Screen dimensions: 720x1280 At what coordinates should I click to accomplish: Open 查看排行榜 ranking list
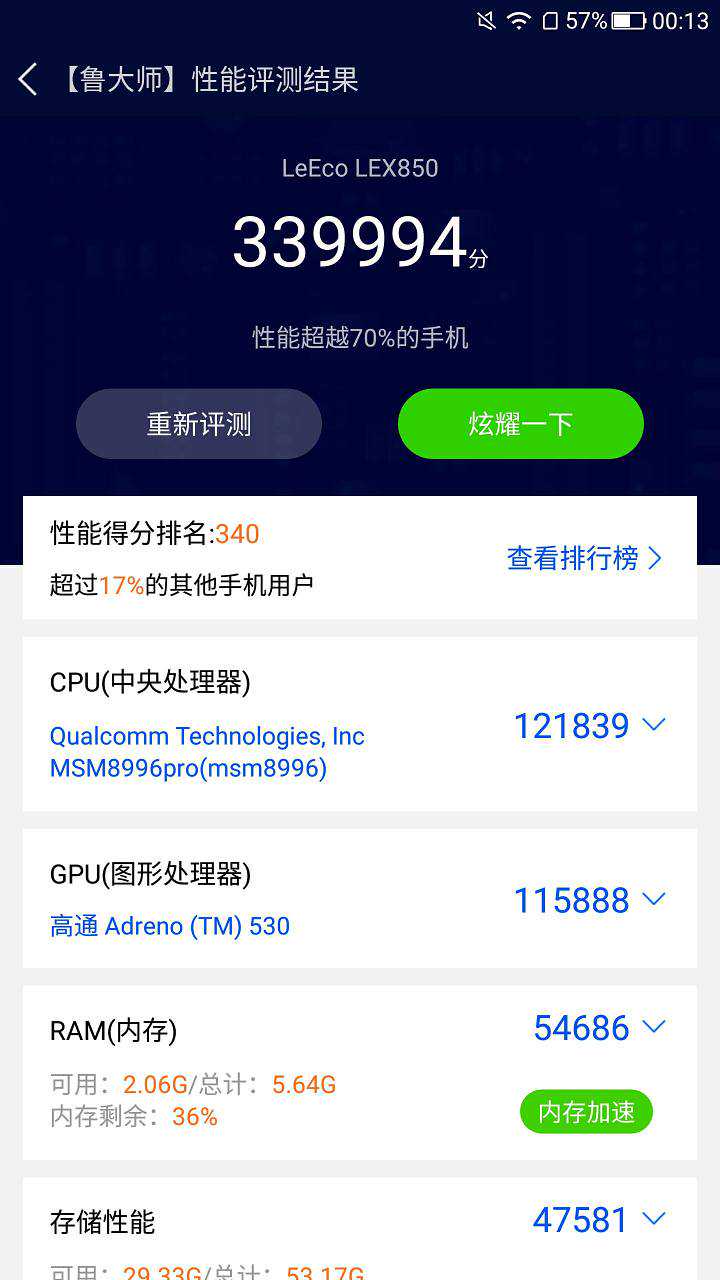(584, 558)
